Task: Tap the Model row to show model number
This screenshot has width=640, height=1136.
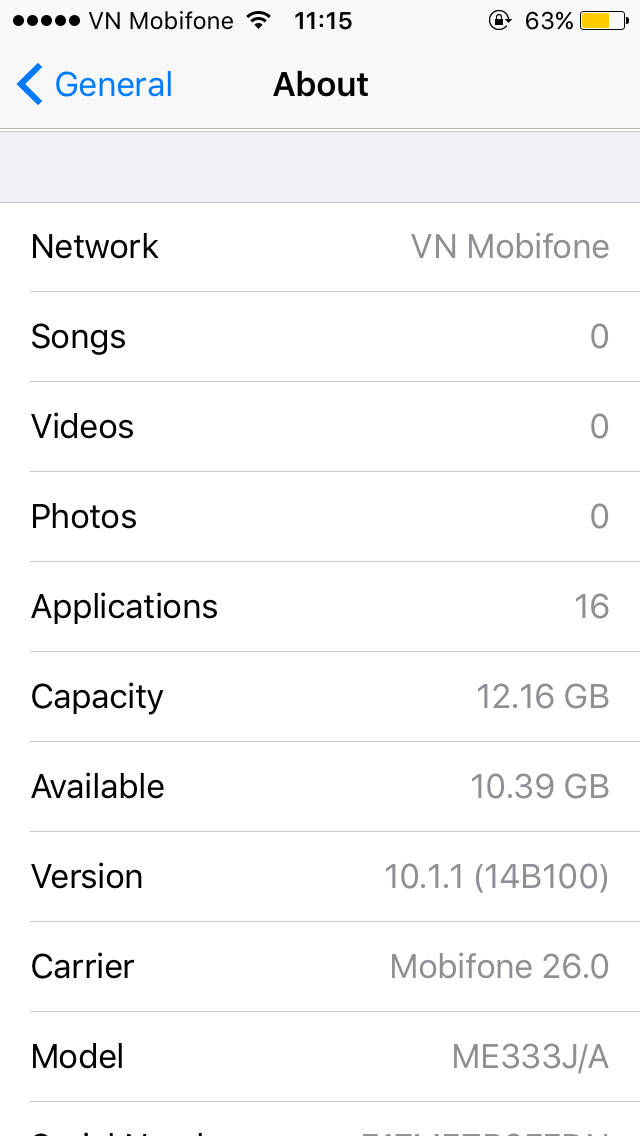Action: (320, 1057)
